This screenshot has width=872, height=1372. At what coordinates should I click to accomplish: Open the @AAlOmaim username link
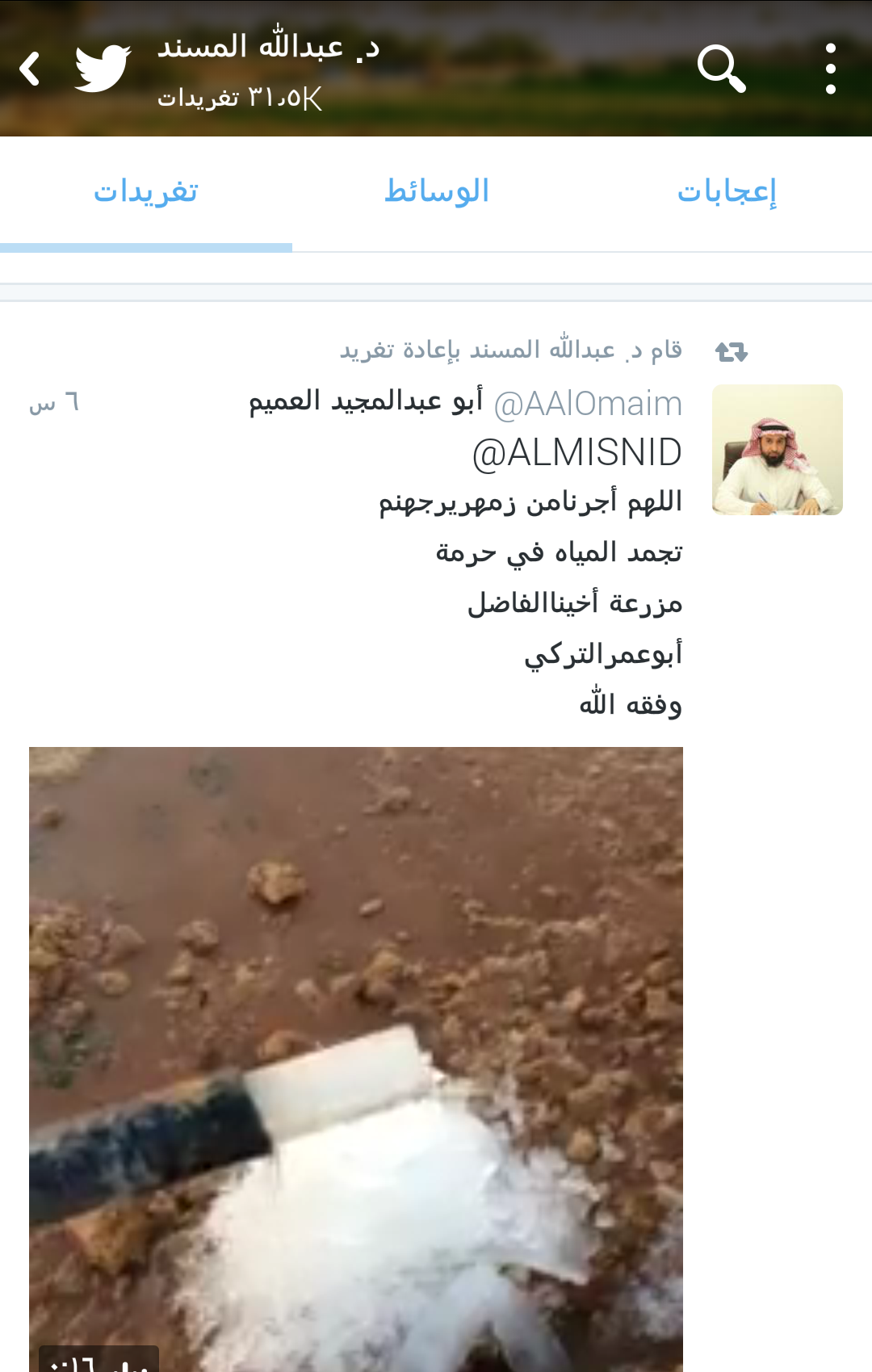[x=588, y=403]
